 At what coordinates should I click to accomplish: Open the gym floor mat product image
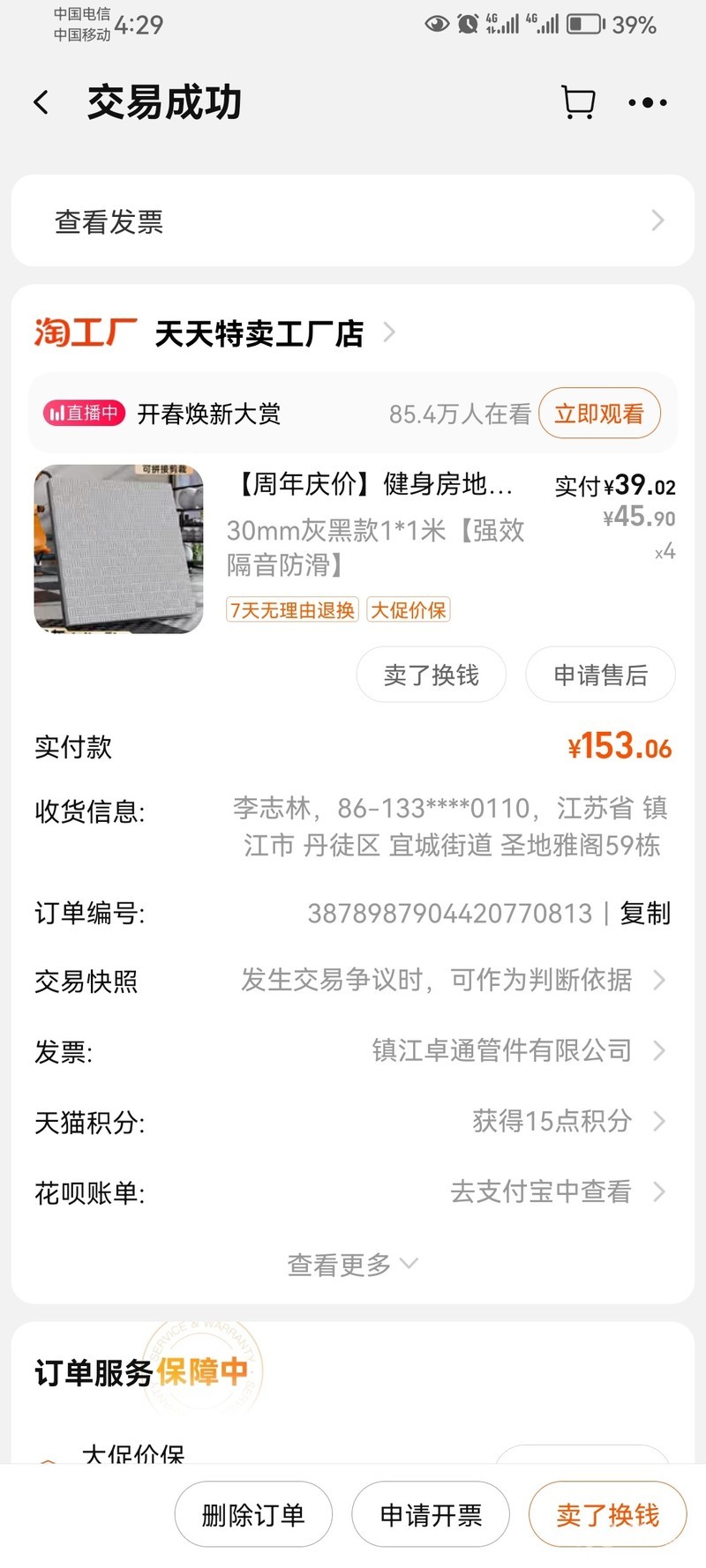[x=119, y=549]
